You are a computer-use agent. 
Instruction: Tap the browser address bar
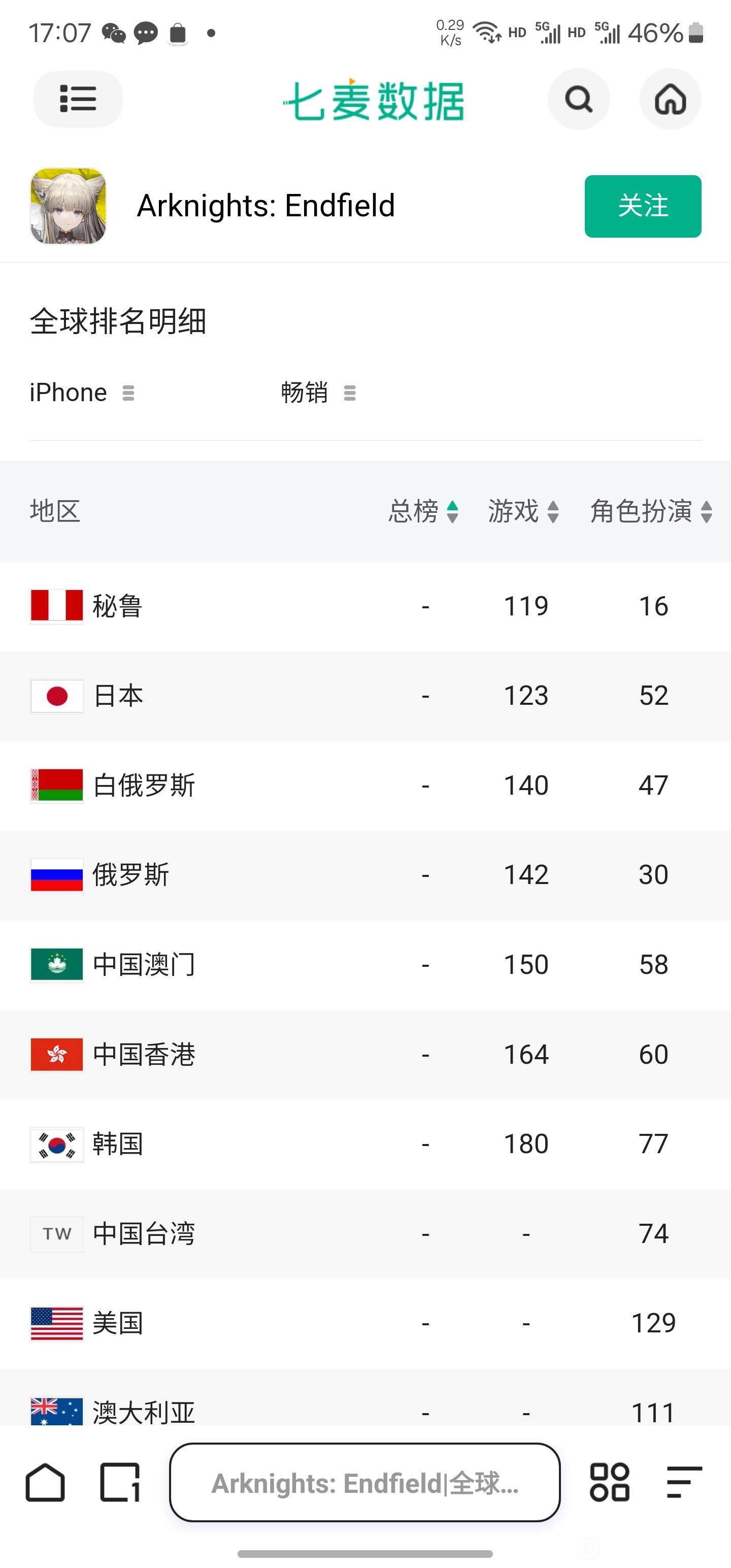tap(364, 1482)
